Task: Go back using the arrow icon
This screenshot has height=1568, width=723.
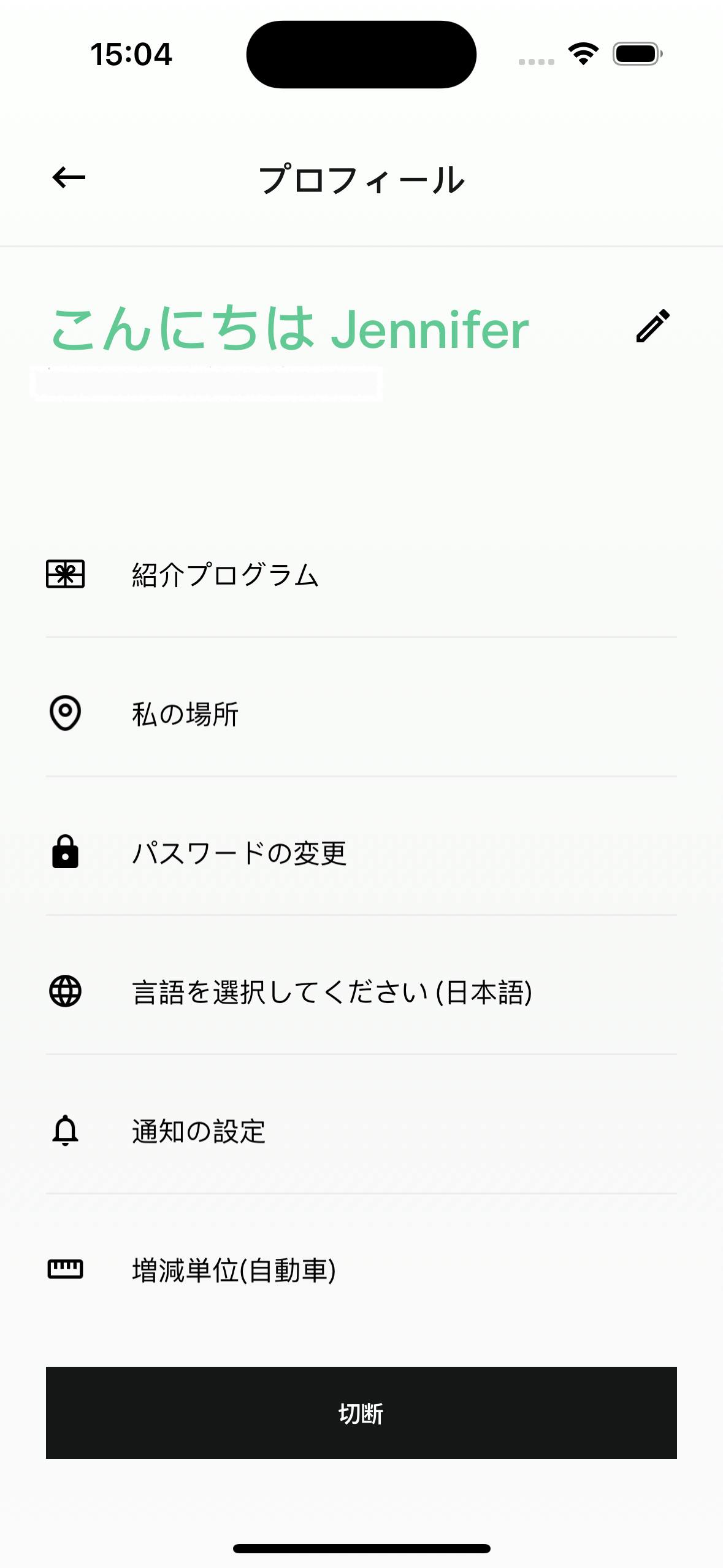Action: tap(69, 178)
